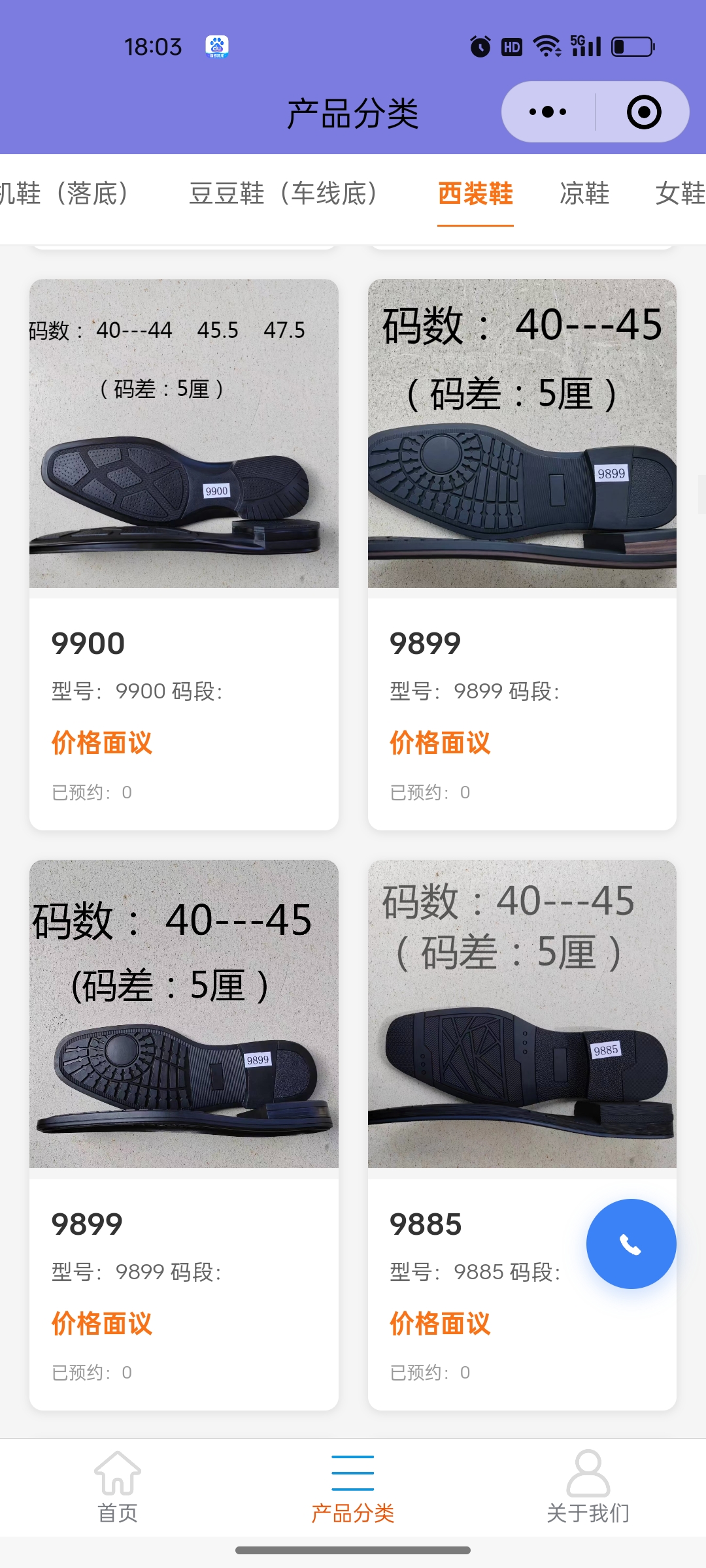This screenshot has width=706, height=1568.
Task: Open the 9885 shoe sole product card
Action: (497, 1111)
